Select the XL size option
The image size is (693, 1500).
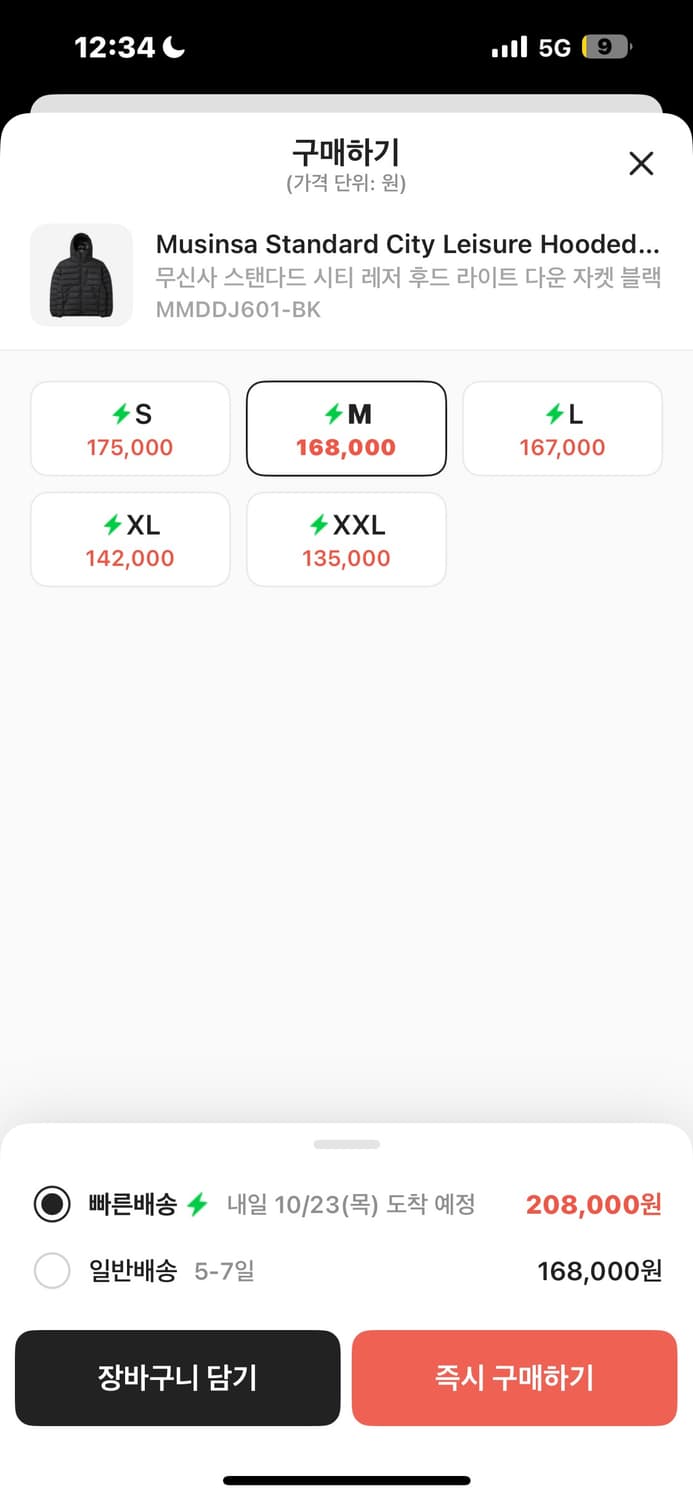click(x=130, y=539)
